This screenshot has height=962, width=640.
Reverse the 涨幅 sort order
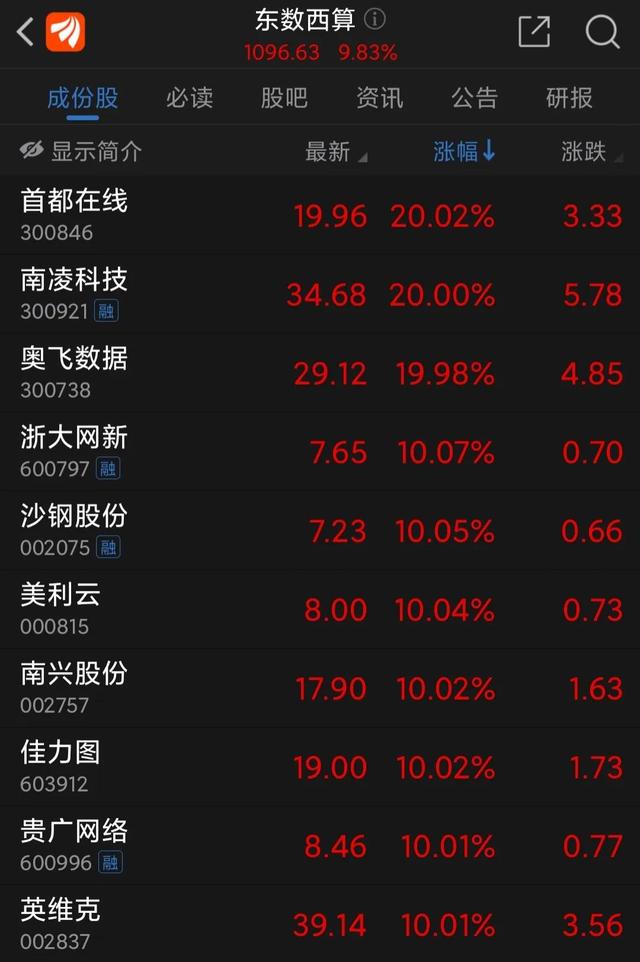[x=464, y=151]
